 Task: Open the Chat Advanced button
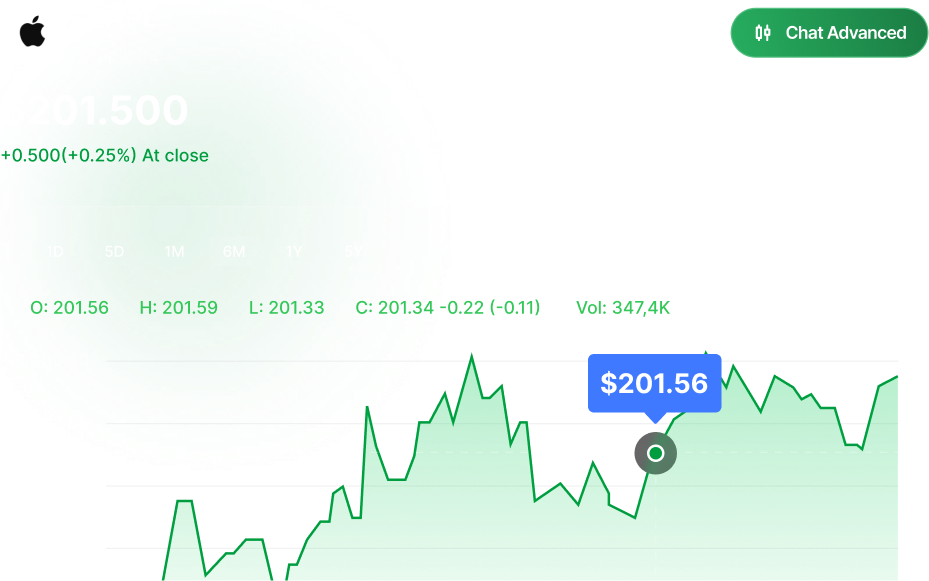(829, 33)
